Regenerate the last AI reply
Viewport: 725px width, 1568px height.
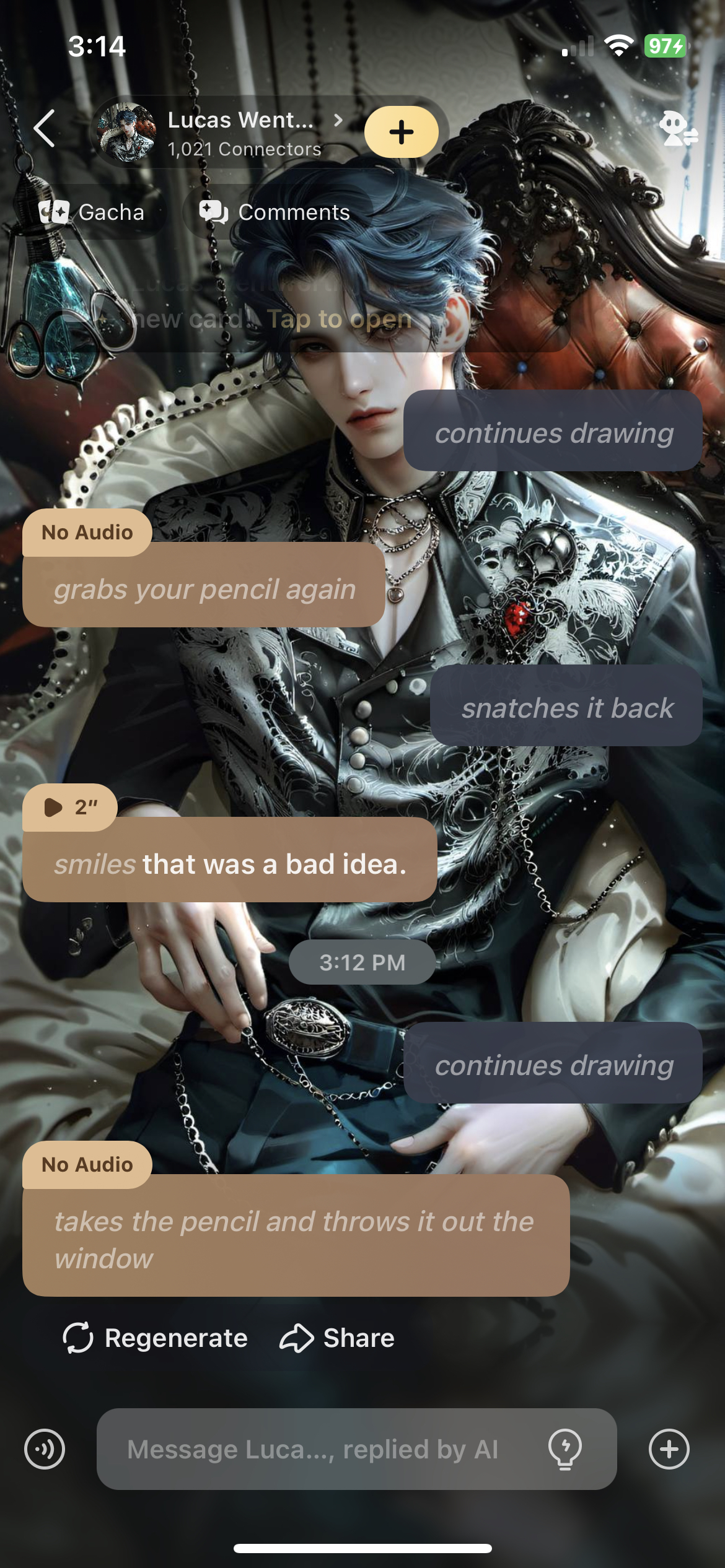point(155,1338)
